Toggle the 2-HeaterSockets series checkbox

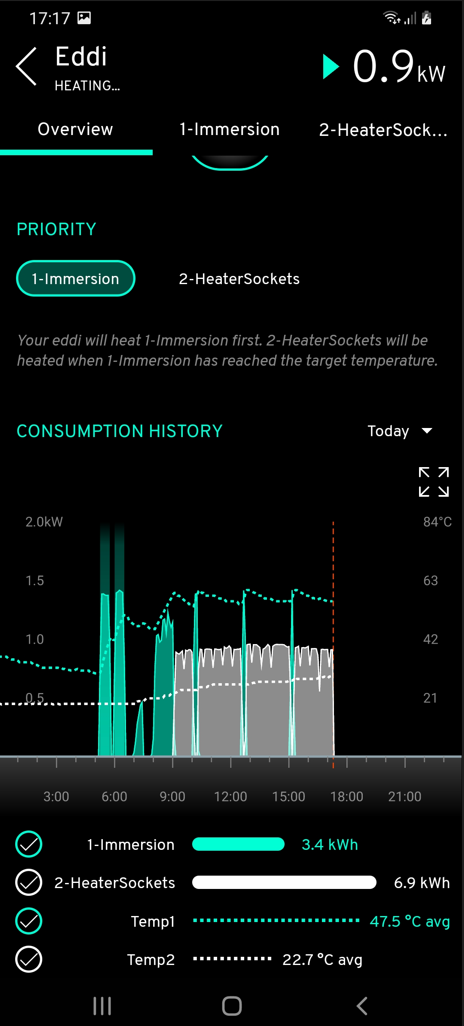29,883
